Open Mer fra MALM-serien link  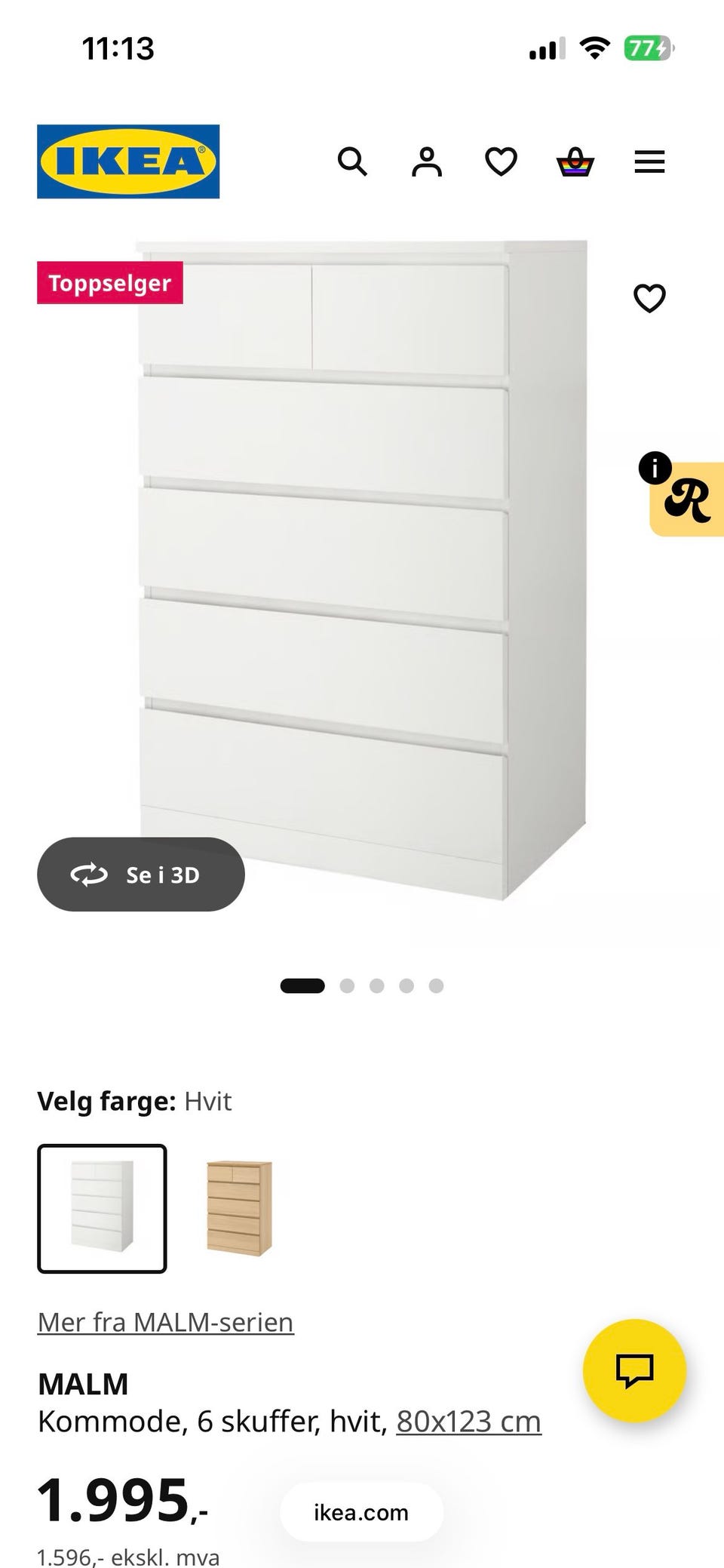pyautogui.click(x=165, y=1322)
